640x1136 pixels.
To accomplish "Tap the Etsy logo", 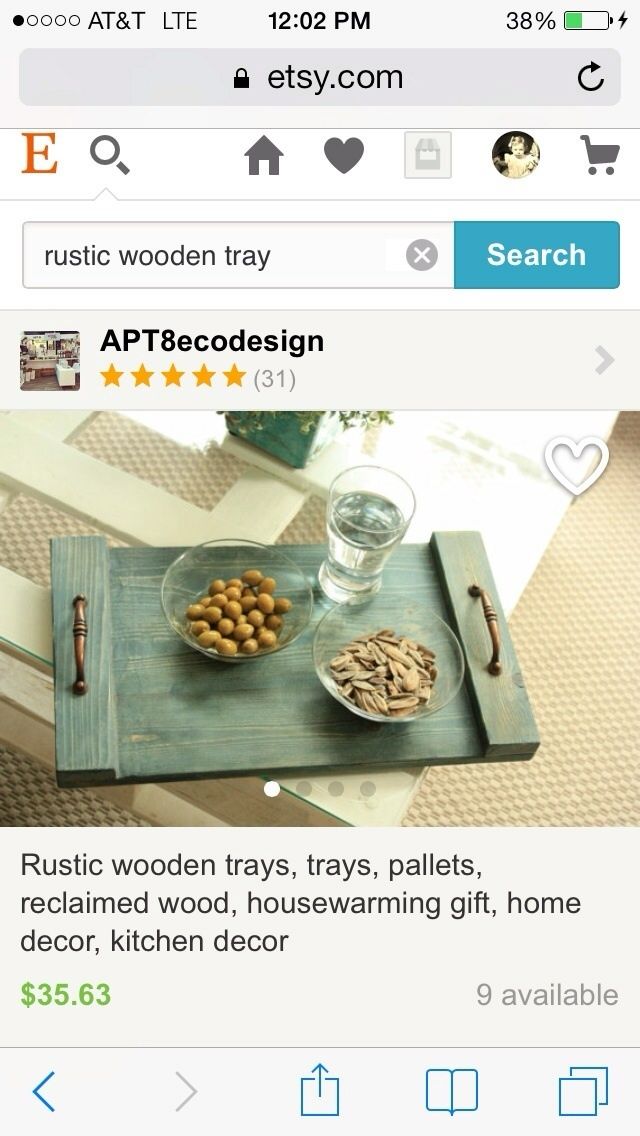I will point(39,155).
